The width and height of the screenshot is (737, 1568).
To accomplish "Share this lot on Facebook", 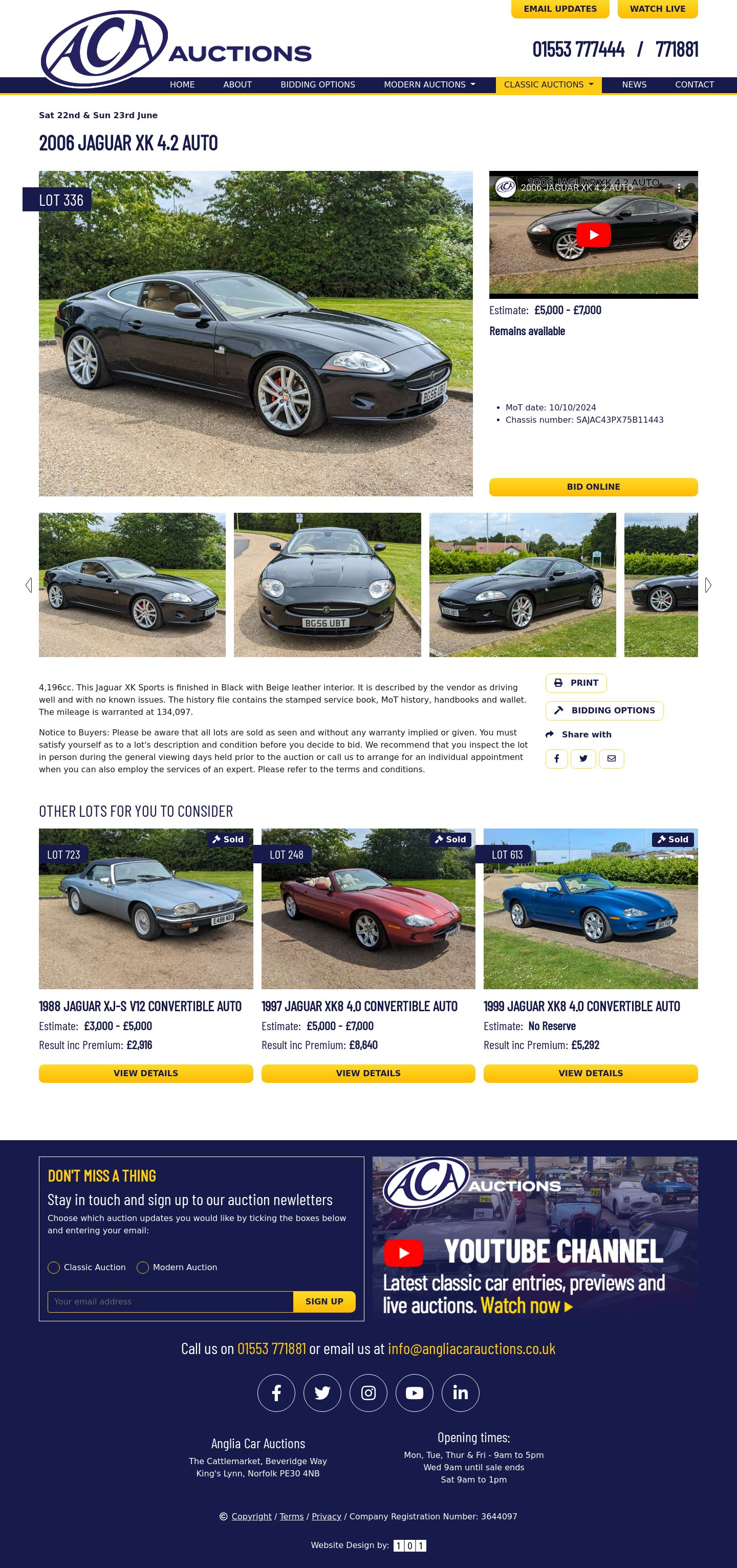I will coord(556,758).
